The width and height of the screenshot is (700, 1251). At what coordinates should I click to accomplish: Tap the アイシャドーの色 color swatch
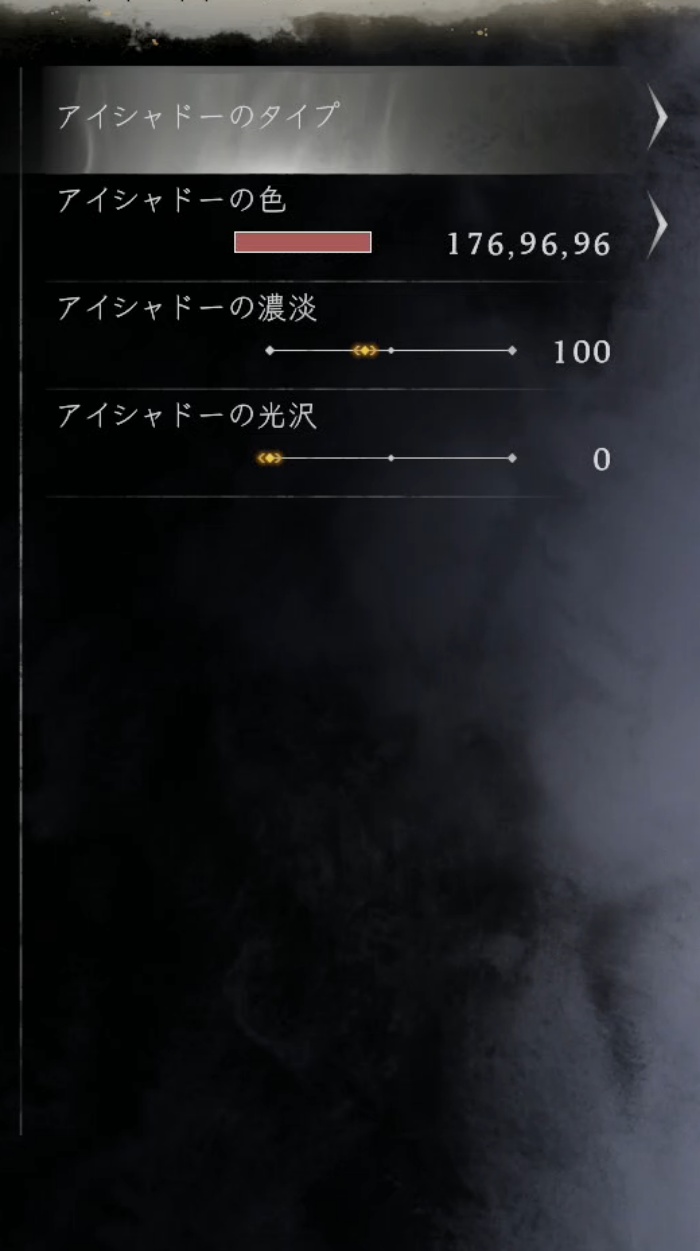[303, 242]
